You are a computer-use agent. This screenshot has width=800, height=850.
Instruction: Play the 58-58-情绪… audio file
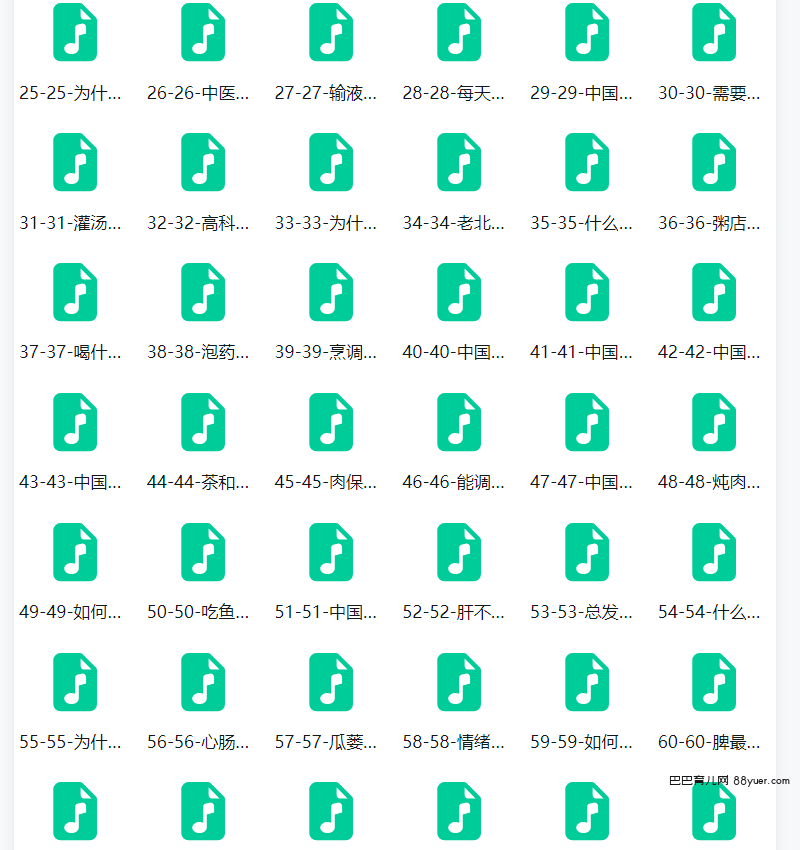pyautogui.click(x=459, y=682)
